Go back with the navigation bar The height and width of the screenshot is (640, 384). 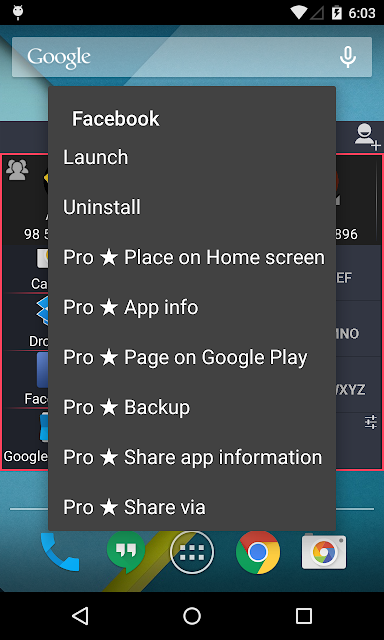(80, 616)
